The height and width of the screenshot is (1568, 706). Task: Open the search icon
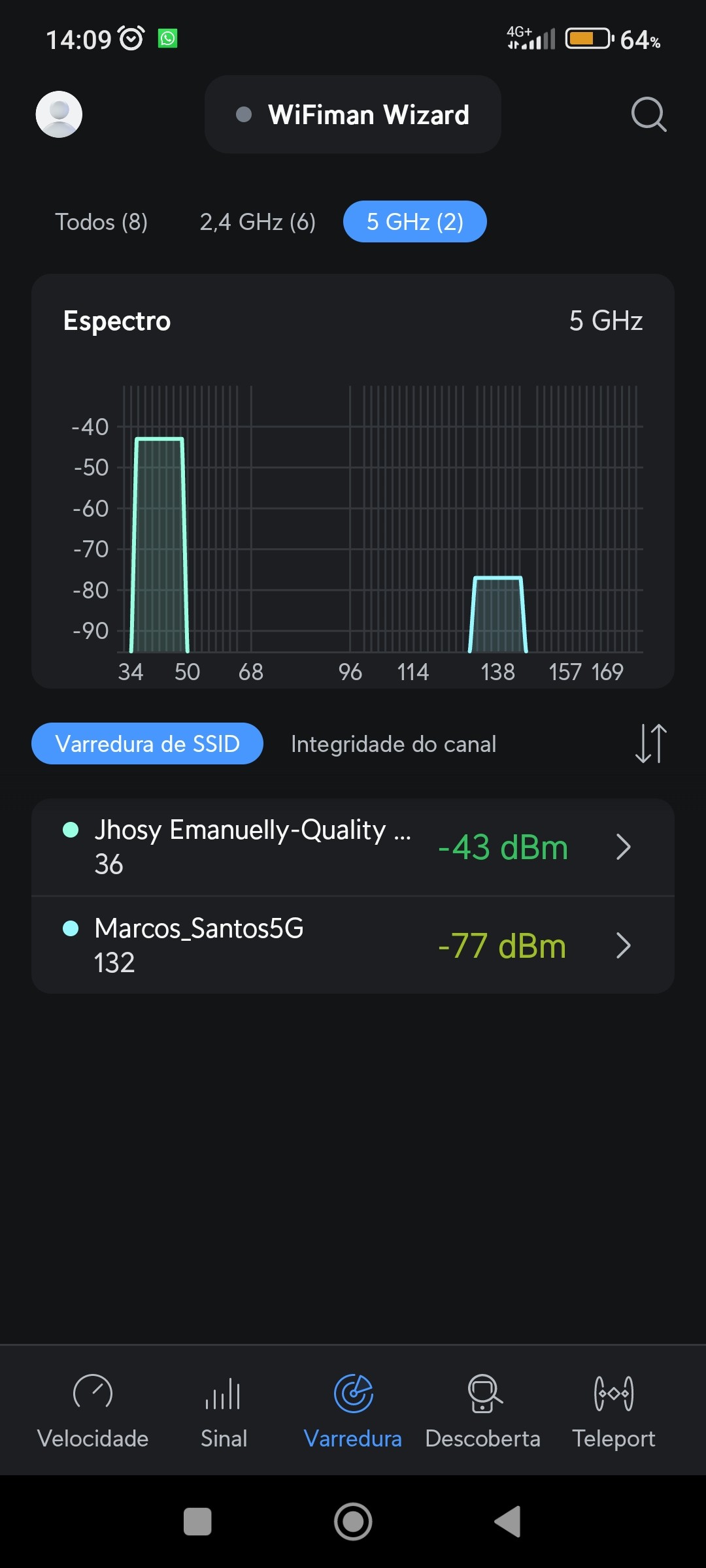click(648, 114)
